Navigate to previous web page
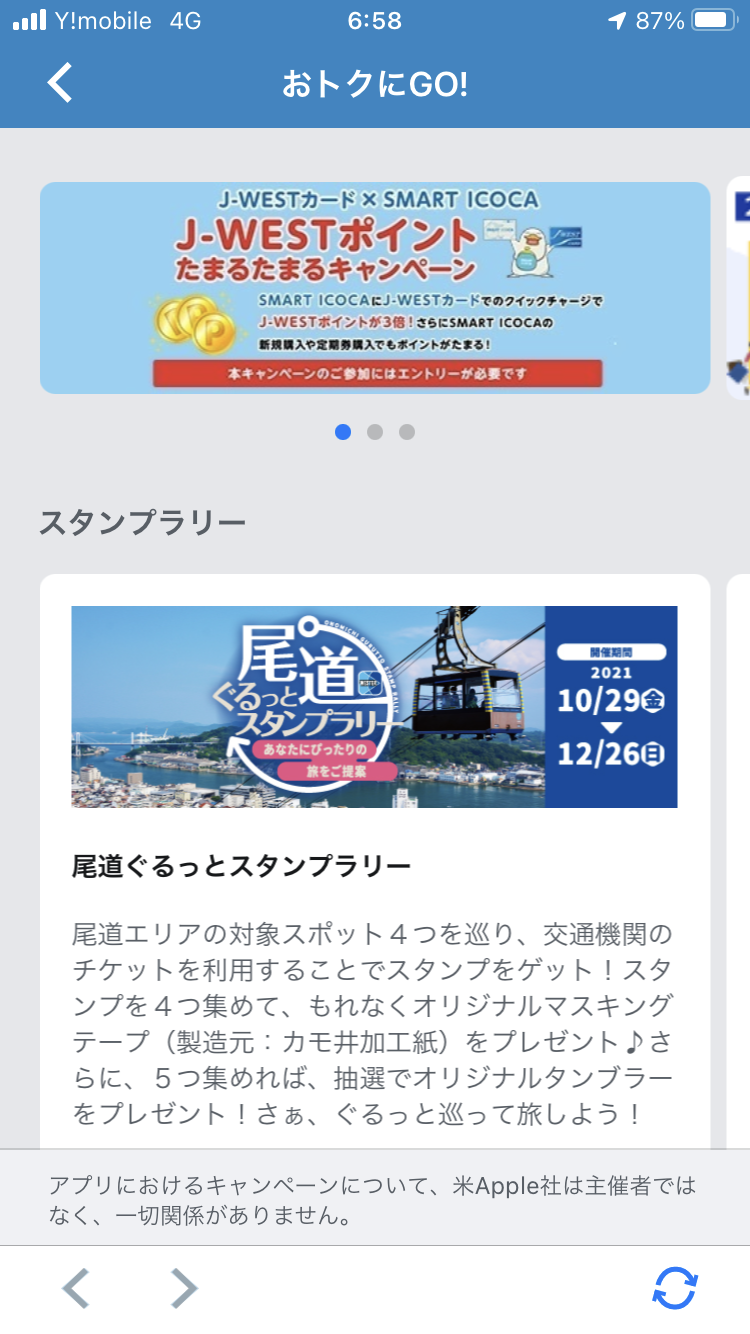 click(76, 1288)
